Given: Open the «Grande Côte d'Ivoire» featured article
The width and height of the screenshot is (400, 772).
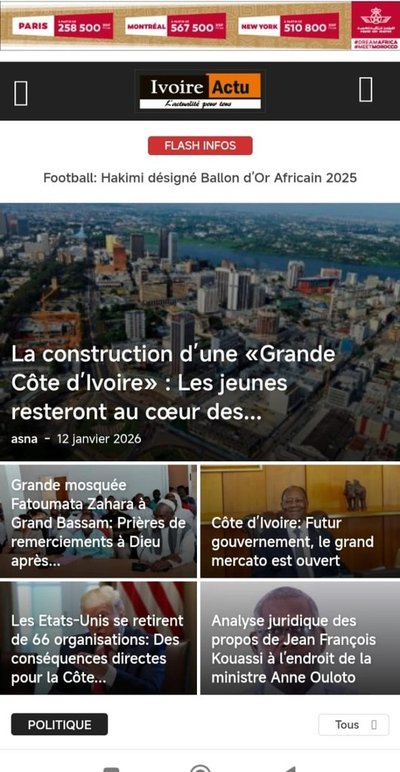Looking at the screenshot, I should [173, 383].
